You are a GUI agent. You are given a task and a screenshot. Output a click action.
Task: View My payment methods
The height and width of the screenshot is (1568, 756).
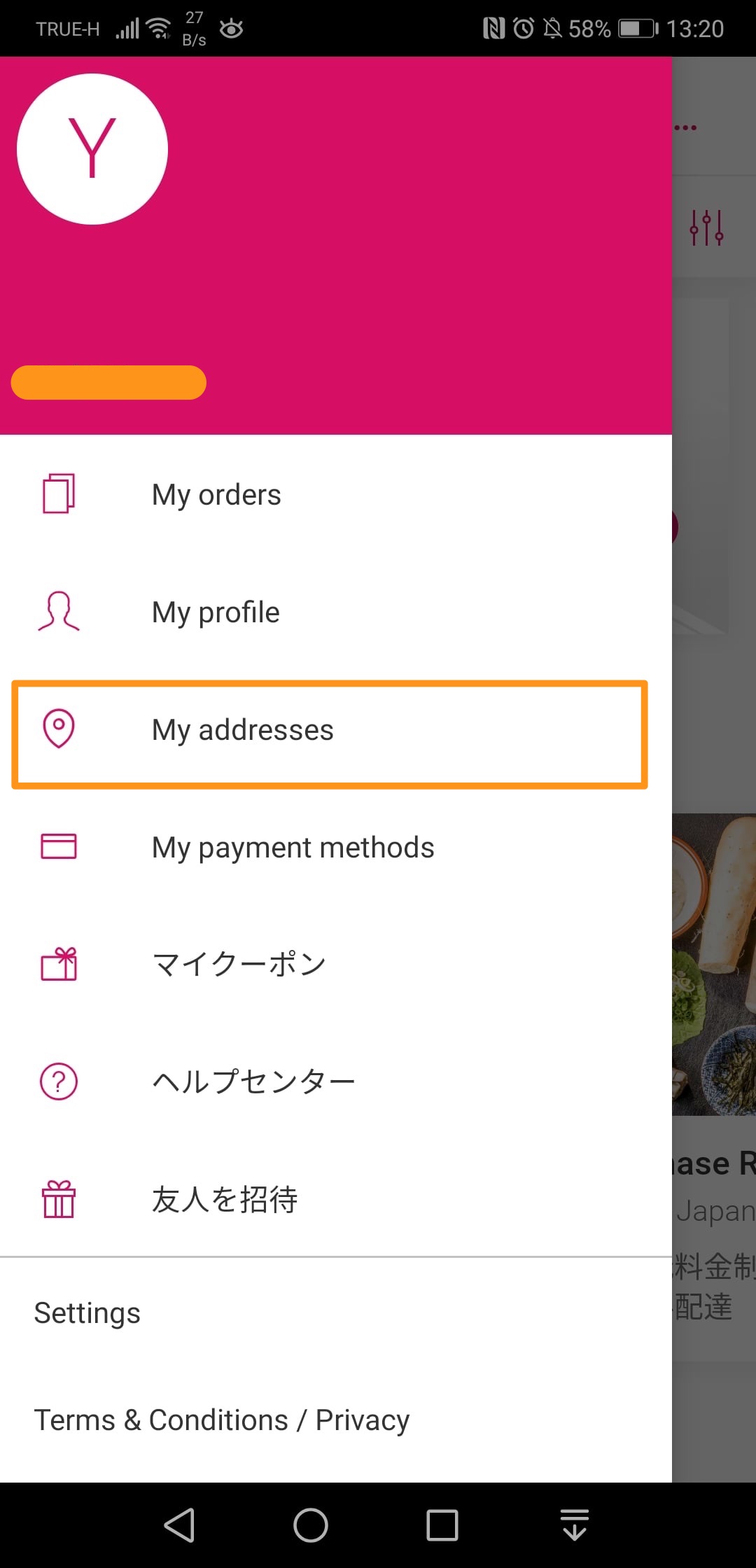click(336, 847)
